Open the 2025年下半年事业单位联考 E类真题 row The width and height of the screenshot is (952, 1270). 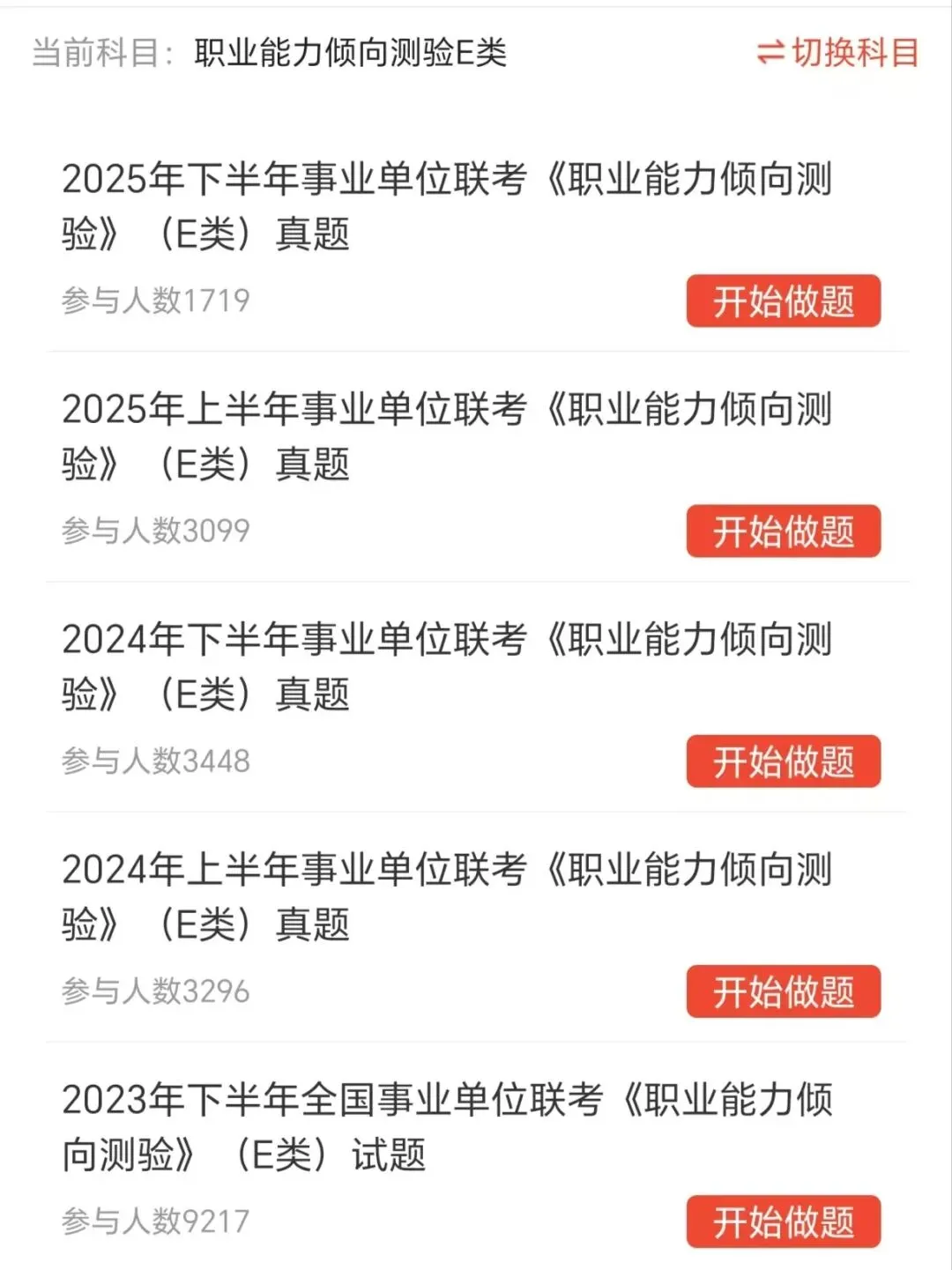tap(446, 206)
